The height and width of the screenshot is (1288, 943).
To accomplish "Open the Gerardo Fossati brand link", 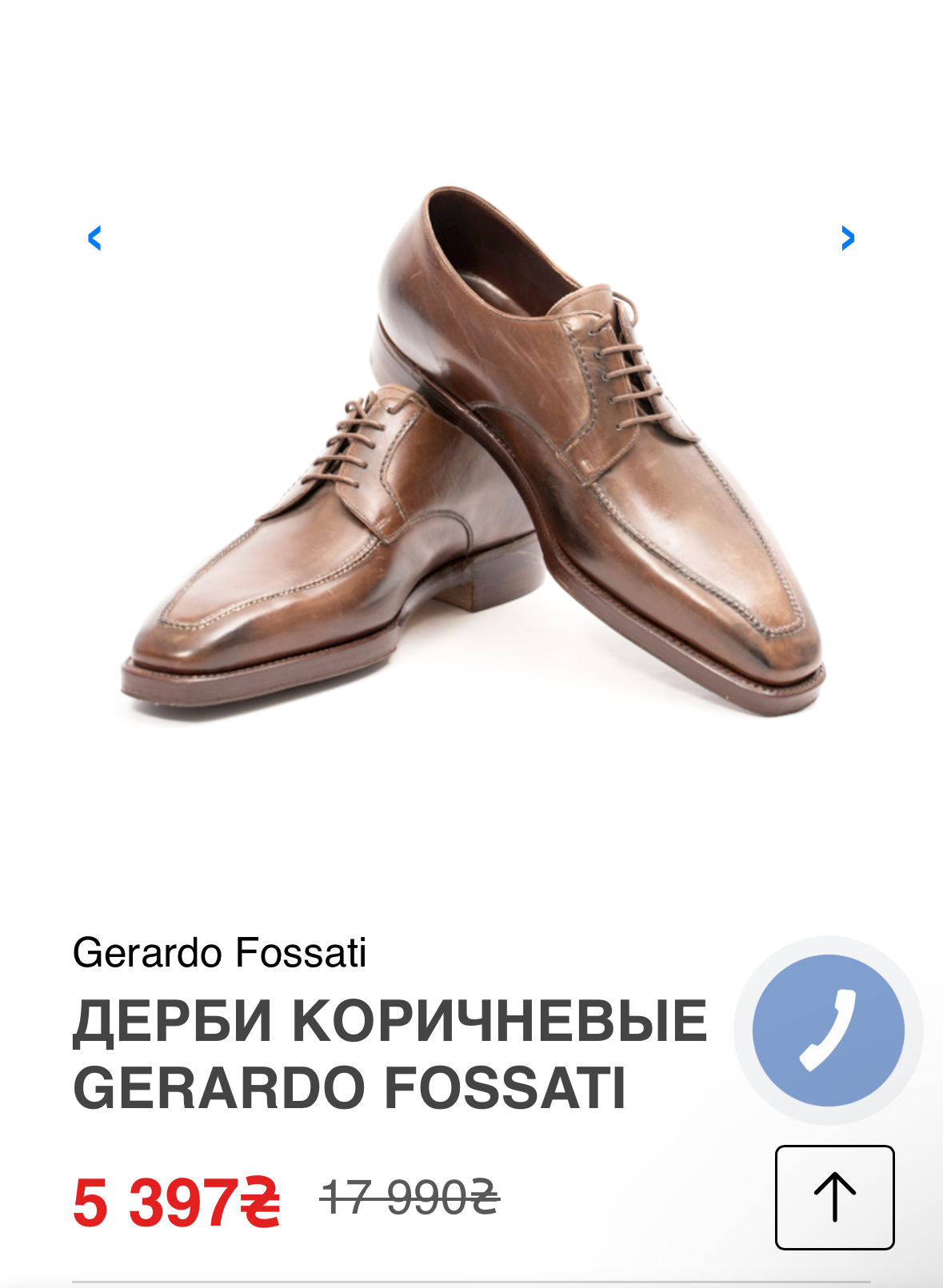I will 219,952.
